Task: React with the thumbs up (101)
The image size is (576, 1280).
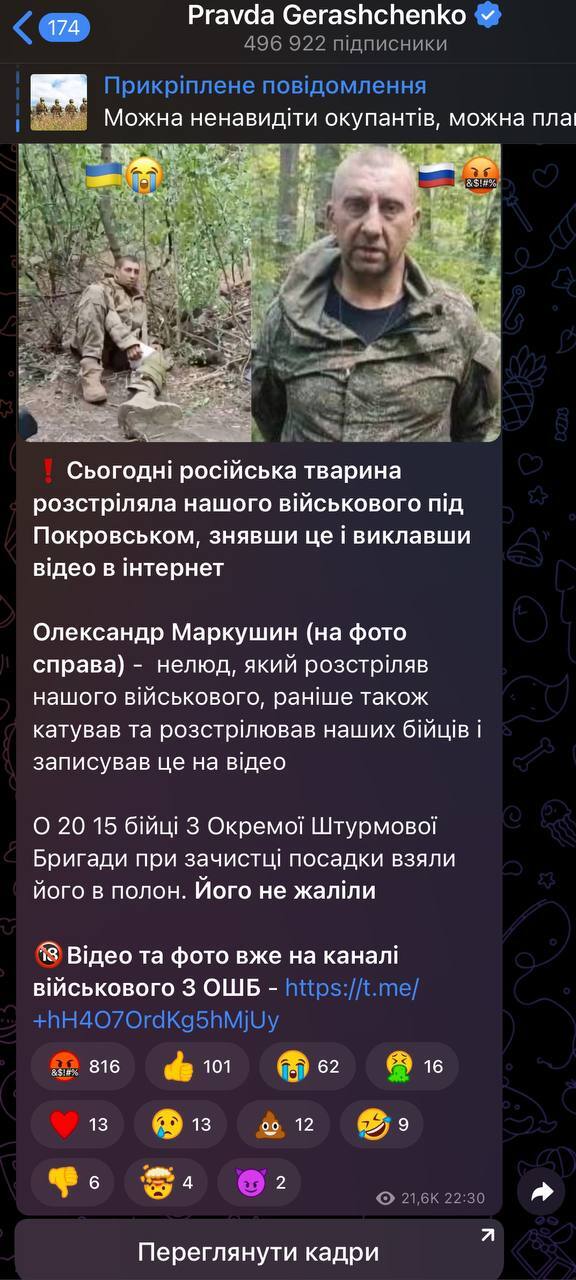Action: coord(197,1067)
